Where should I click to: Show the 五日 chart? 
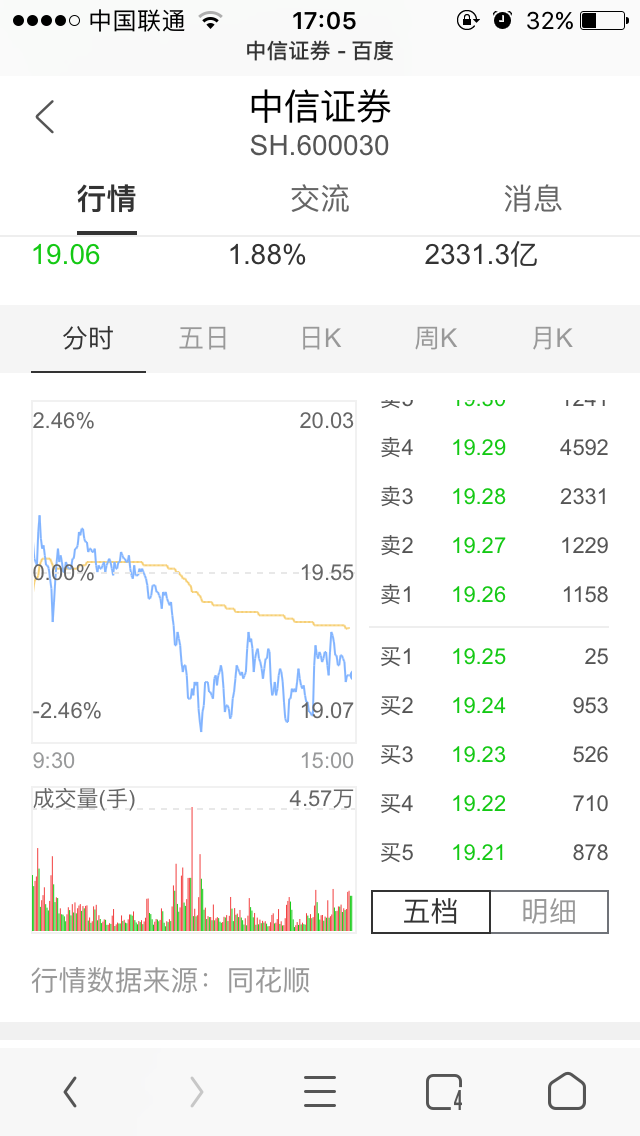(x=204, y=339)
